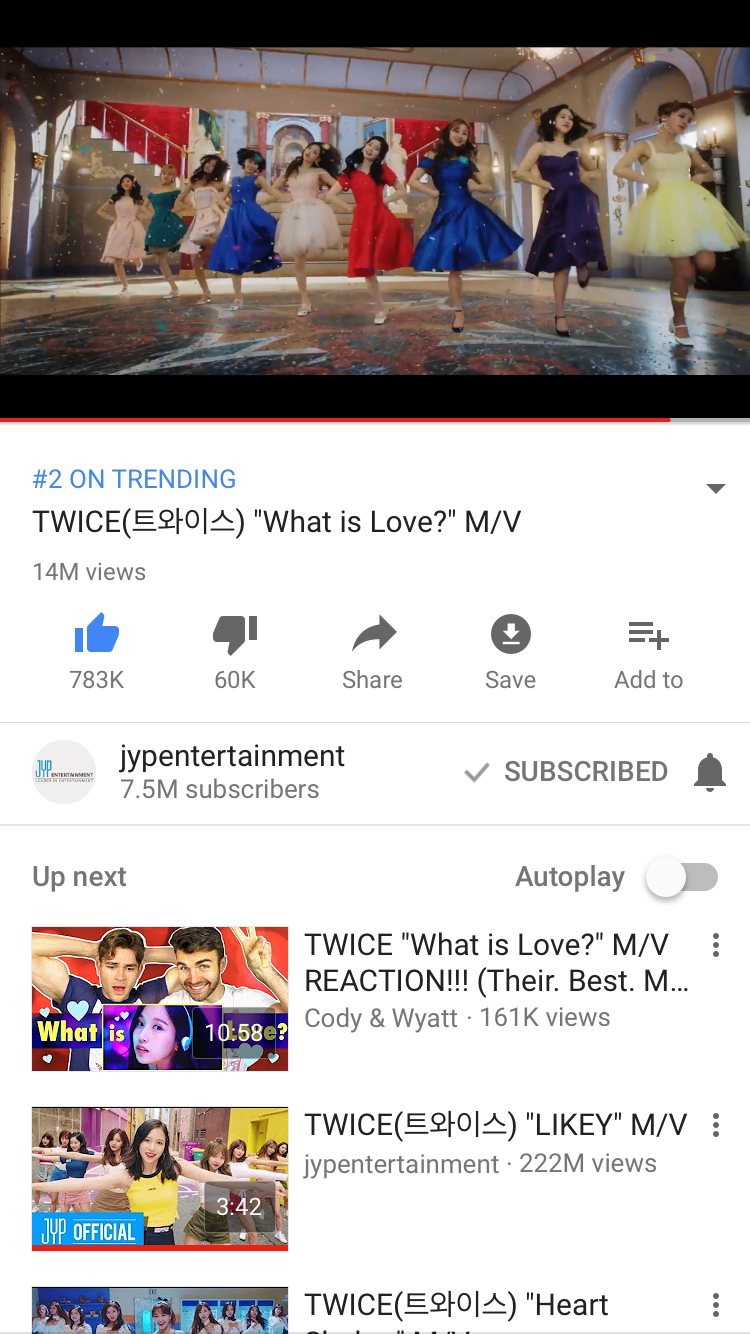Open options for the Heart video

pyautogui.click(x=715, y=1304)
